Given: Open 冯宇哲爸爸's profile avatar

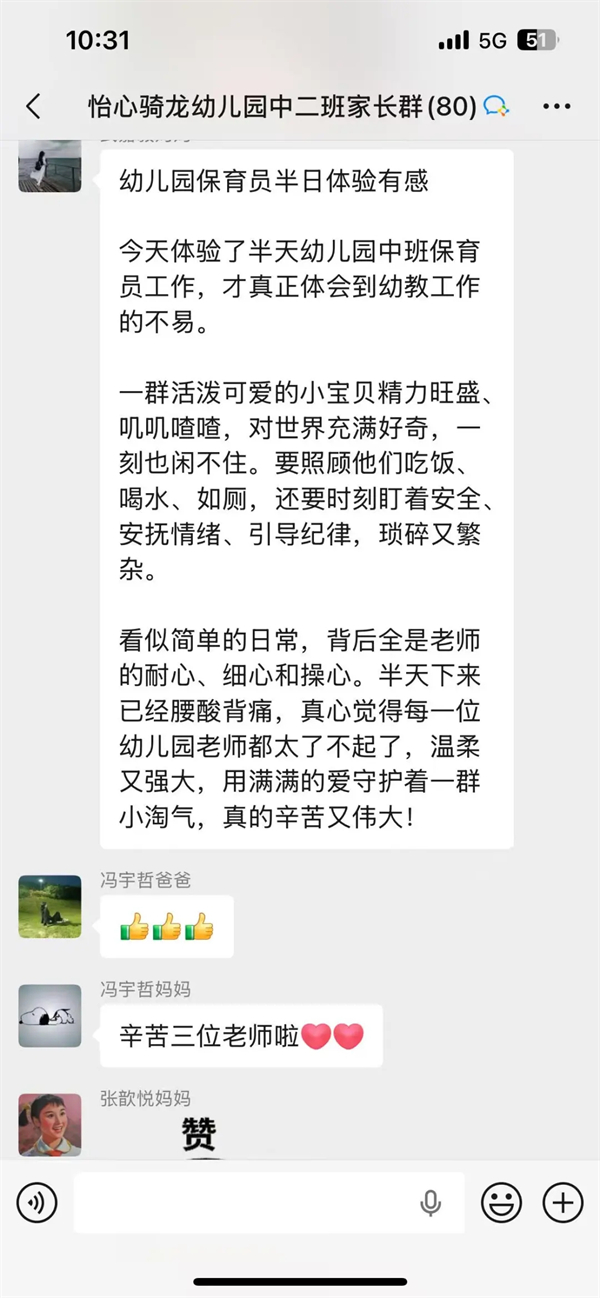Looking at the screenshot, I should point(50,907).
